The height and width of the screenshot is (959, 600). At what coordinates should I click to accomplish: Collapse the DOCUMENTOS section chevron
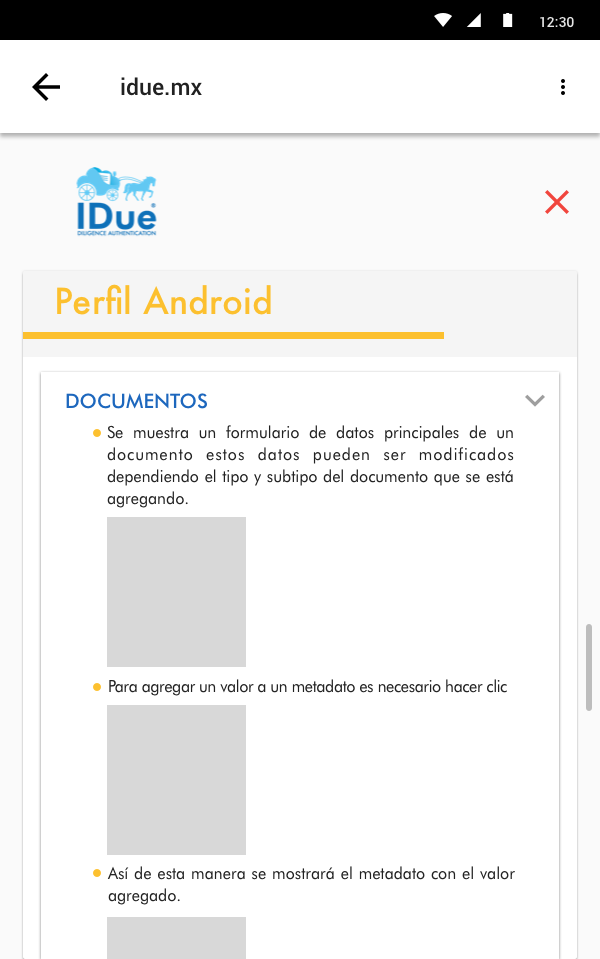[535, 401]
